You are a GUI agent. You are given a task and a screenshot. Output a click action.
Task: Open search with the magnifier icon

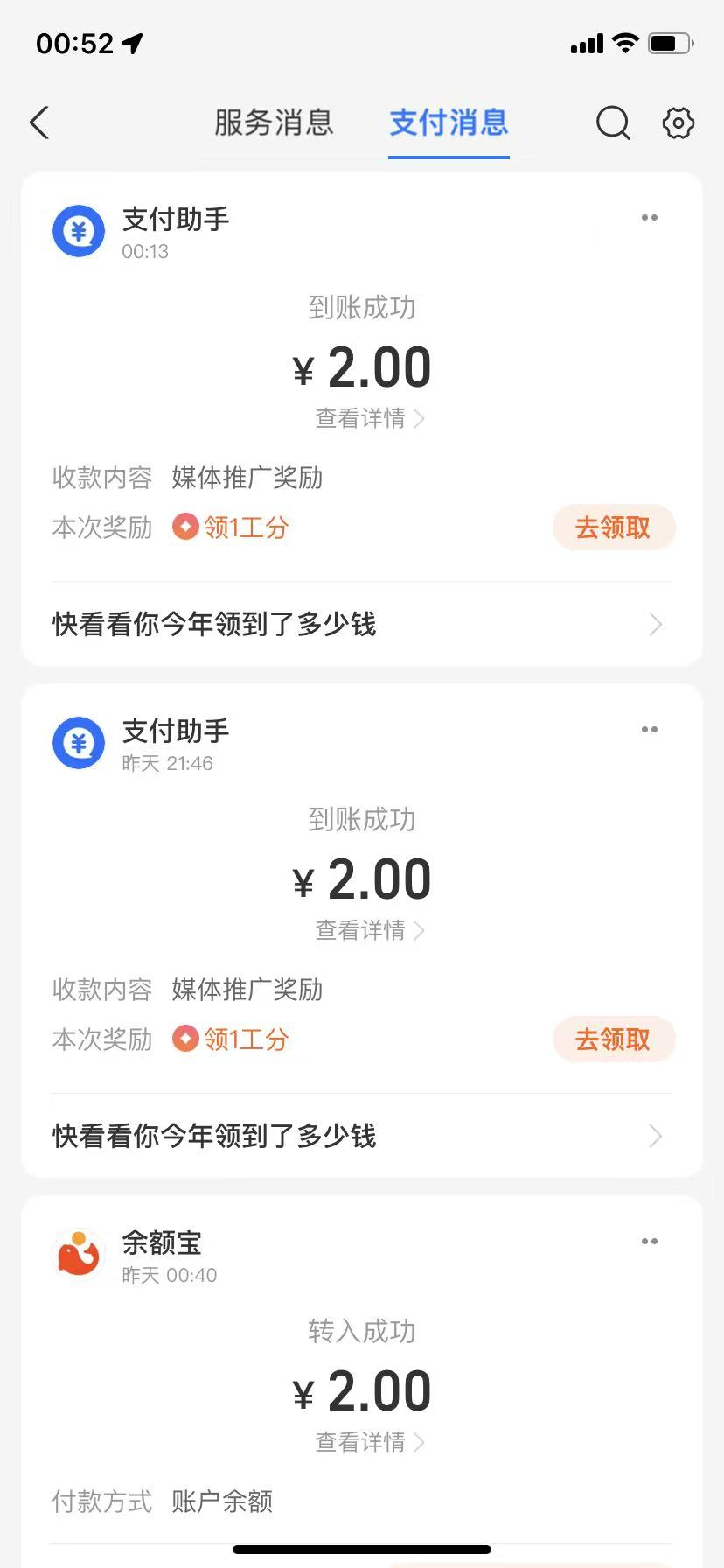[613, 123]
